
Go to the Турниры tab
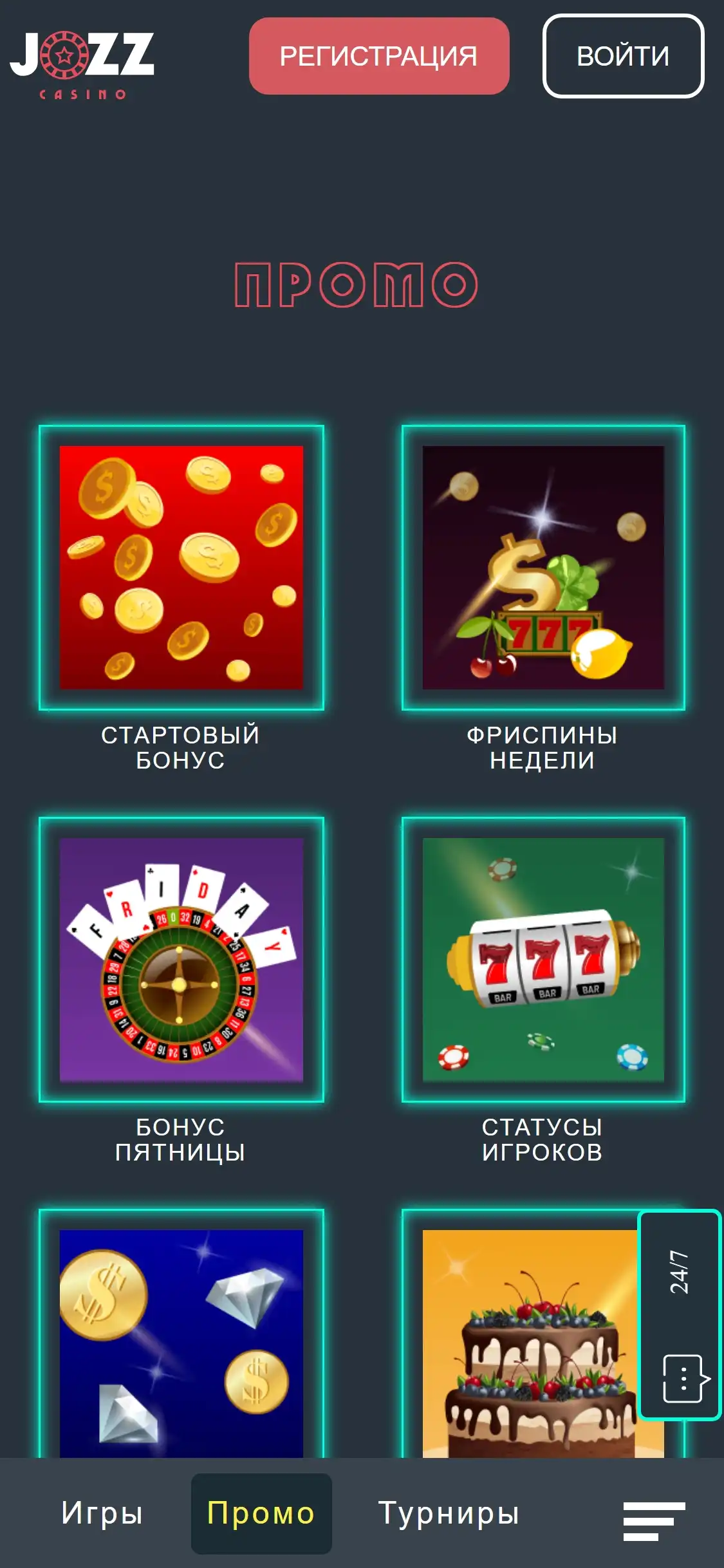[449, 1513]
